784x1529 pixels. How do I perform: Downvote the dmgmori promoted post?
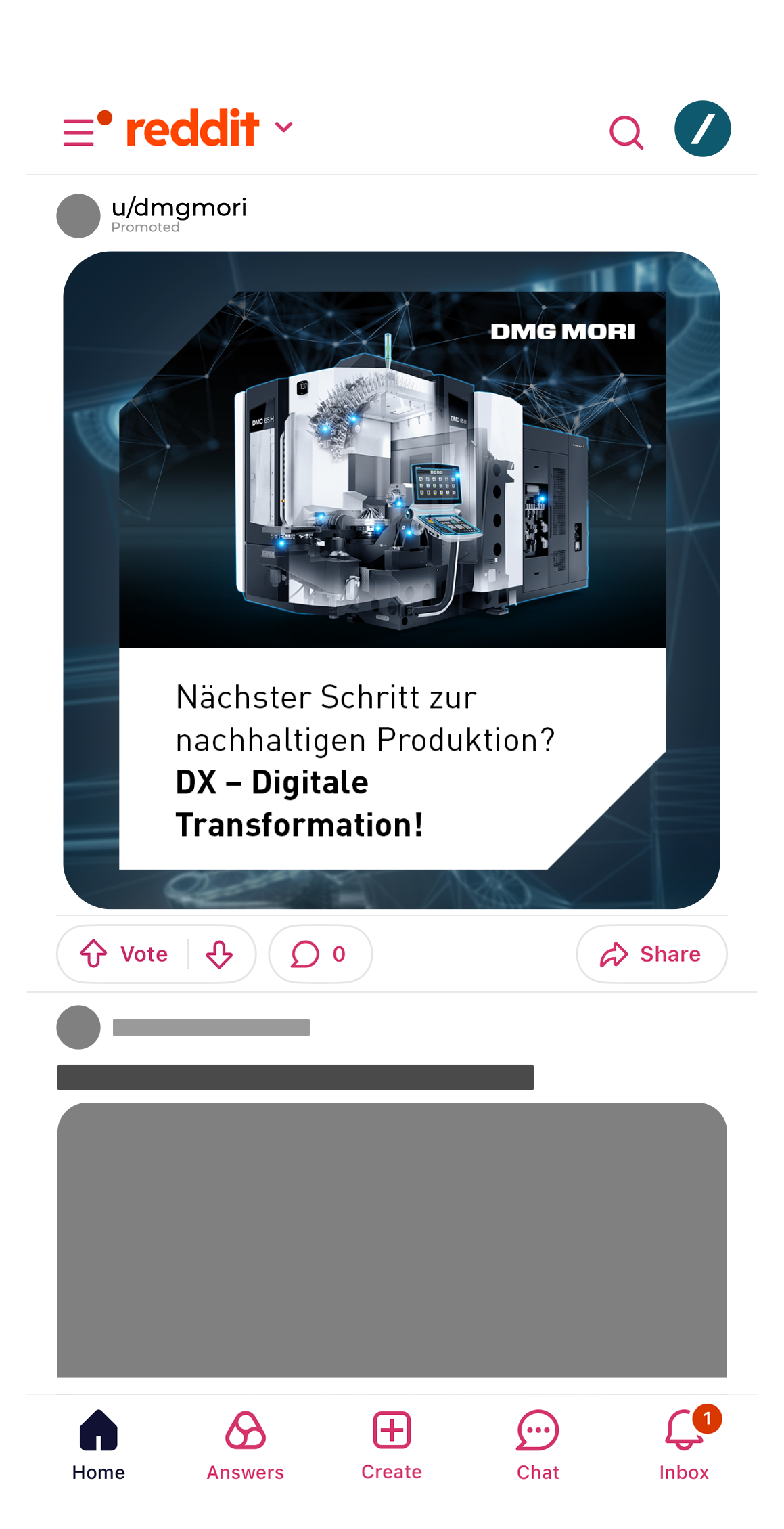point(219,954)
